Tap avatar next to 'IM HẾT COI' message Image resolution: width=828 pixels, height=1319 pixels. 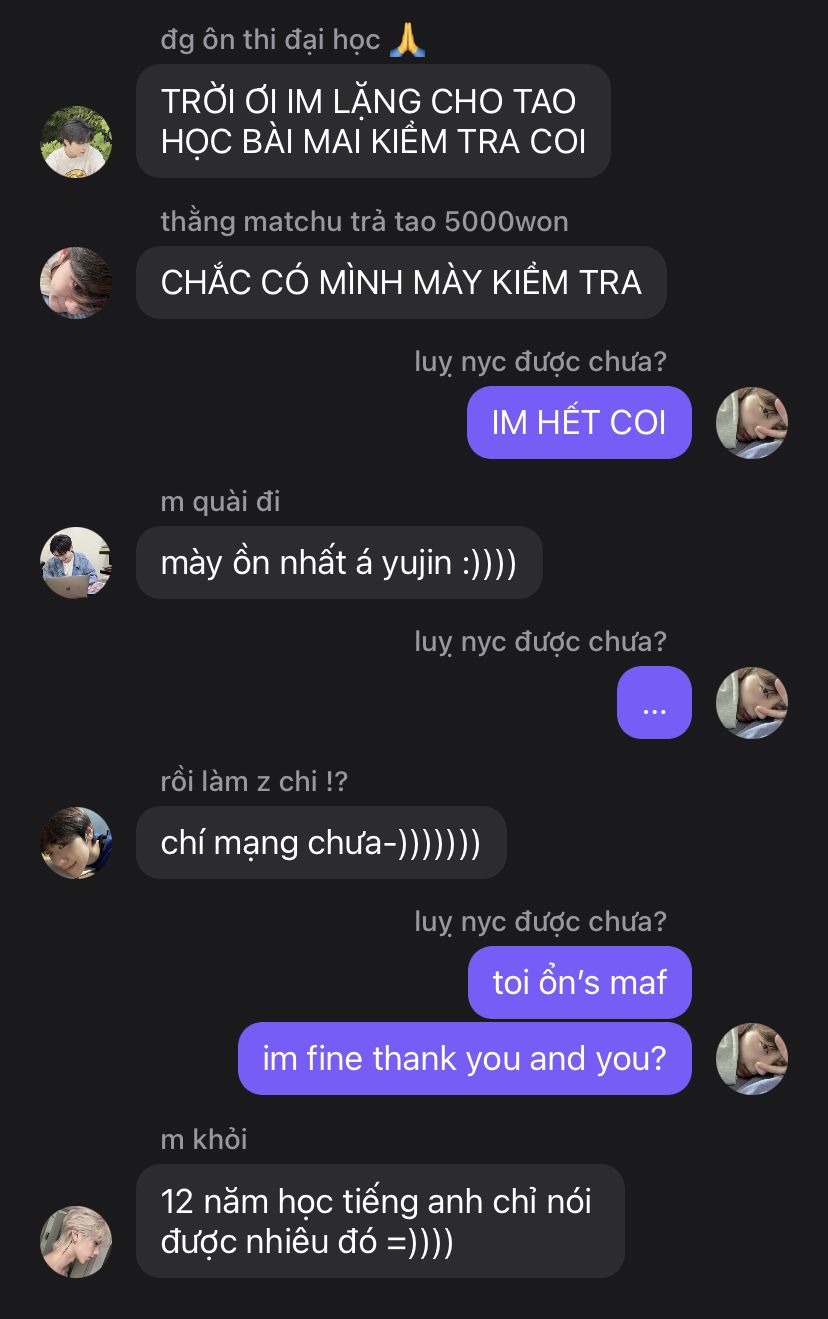point(752,423)
